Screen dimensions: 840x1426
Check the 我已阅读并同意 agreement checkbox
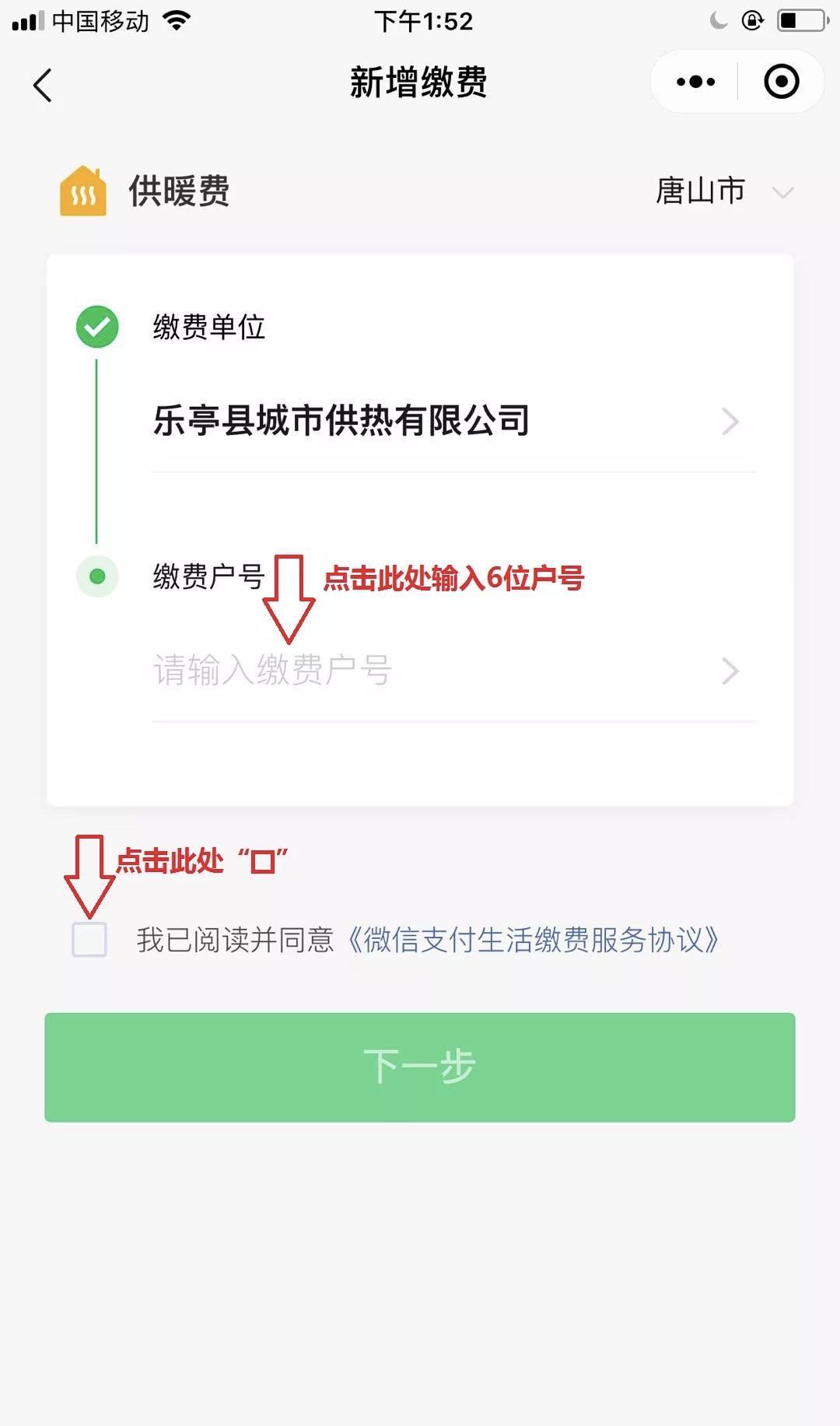[x=89, y=940]
